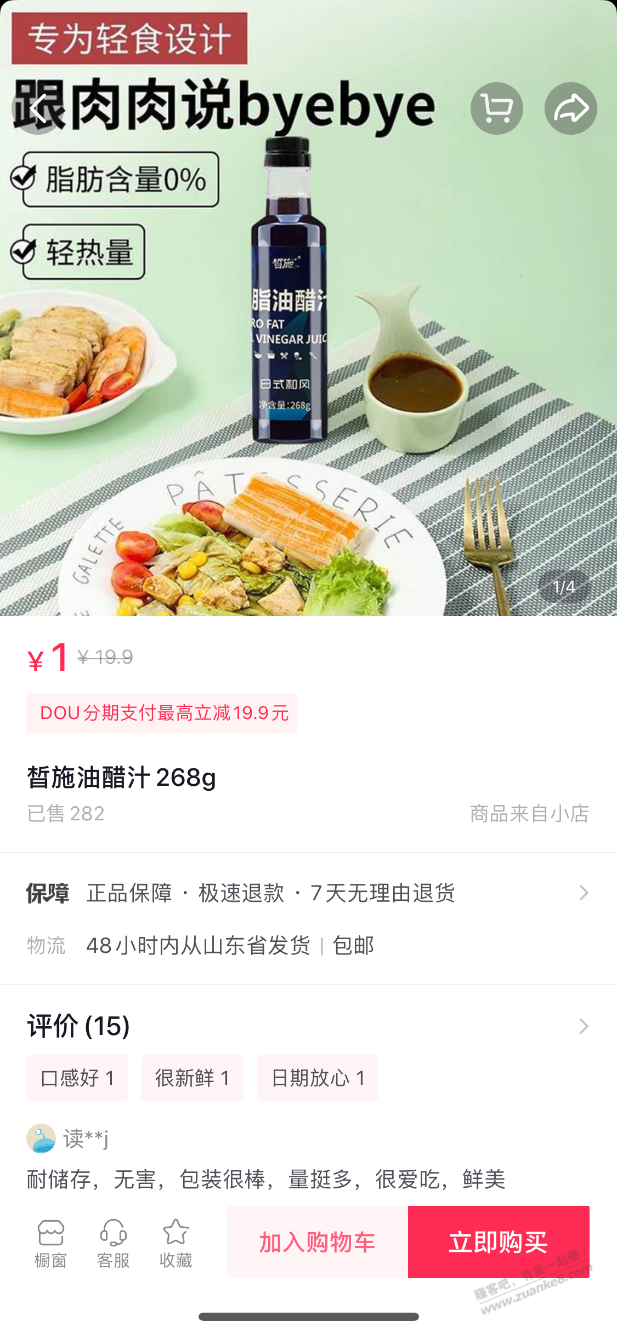Image resolution: width=617 pixels, height=1334 pixels.
Task: View the DOU分期支付 discount offer
Action: click(162, 713)
